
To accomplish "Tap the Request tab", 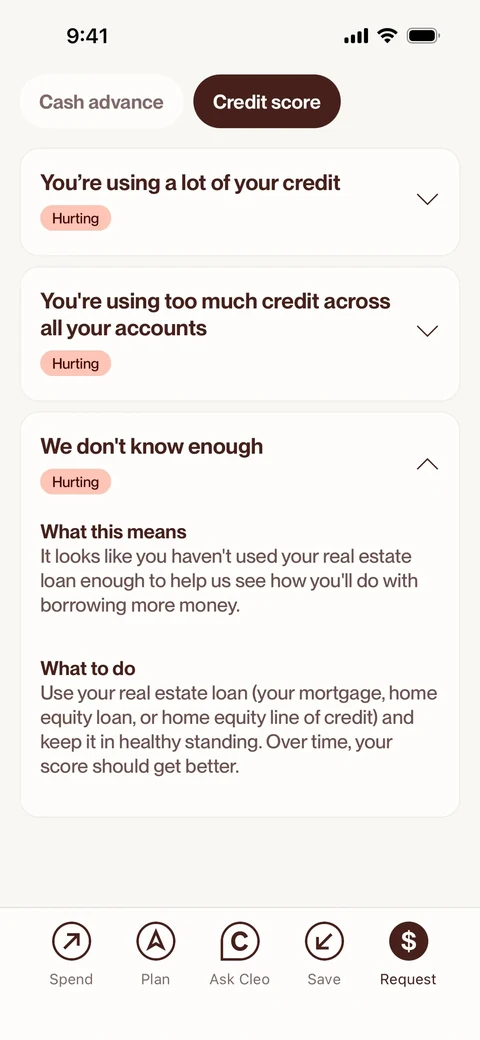I will point(408,953).
